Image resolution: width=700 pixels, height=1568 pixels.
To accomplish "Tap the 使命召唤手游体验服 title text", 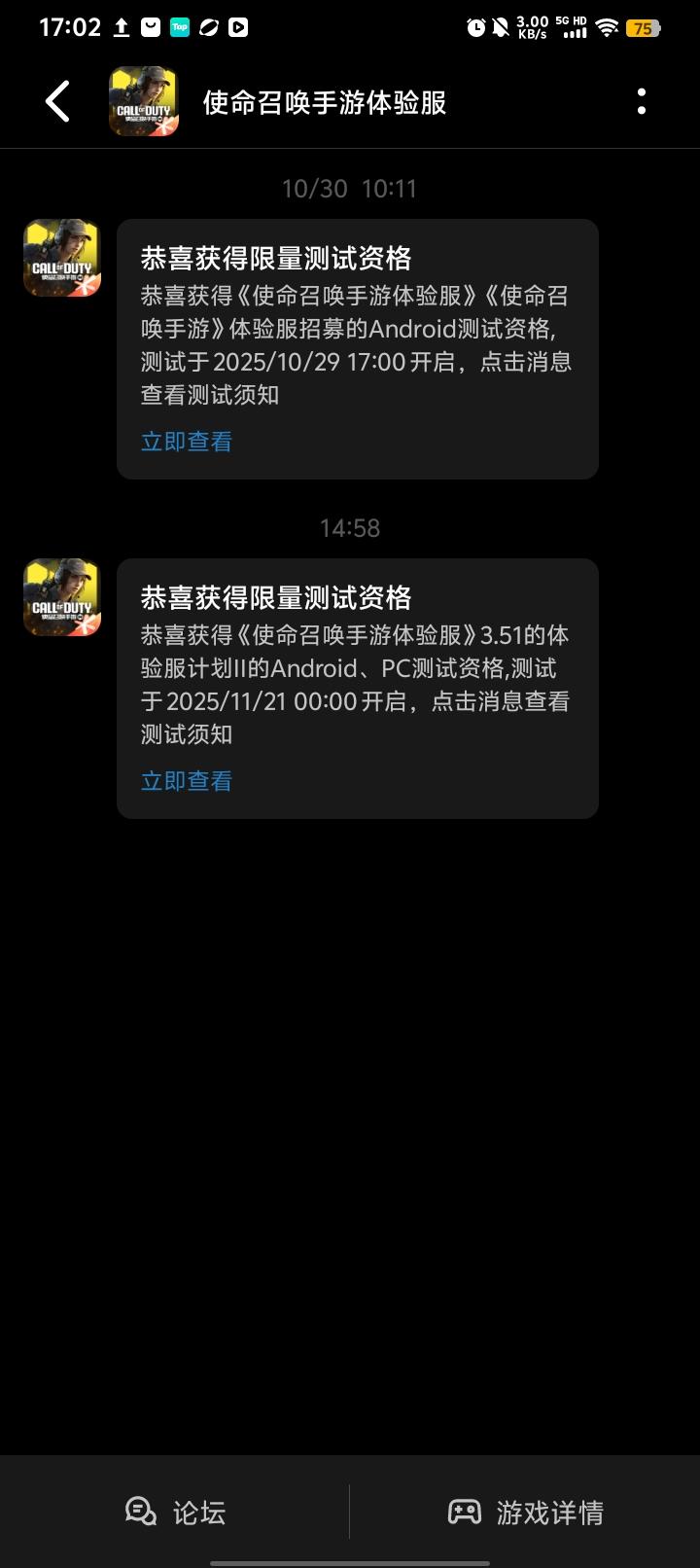I will pyautogui.click(x=324, y=100).
